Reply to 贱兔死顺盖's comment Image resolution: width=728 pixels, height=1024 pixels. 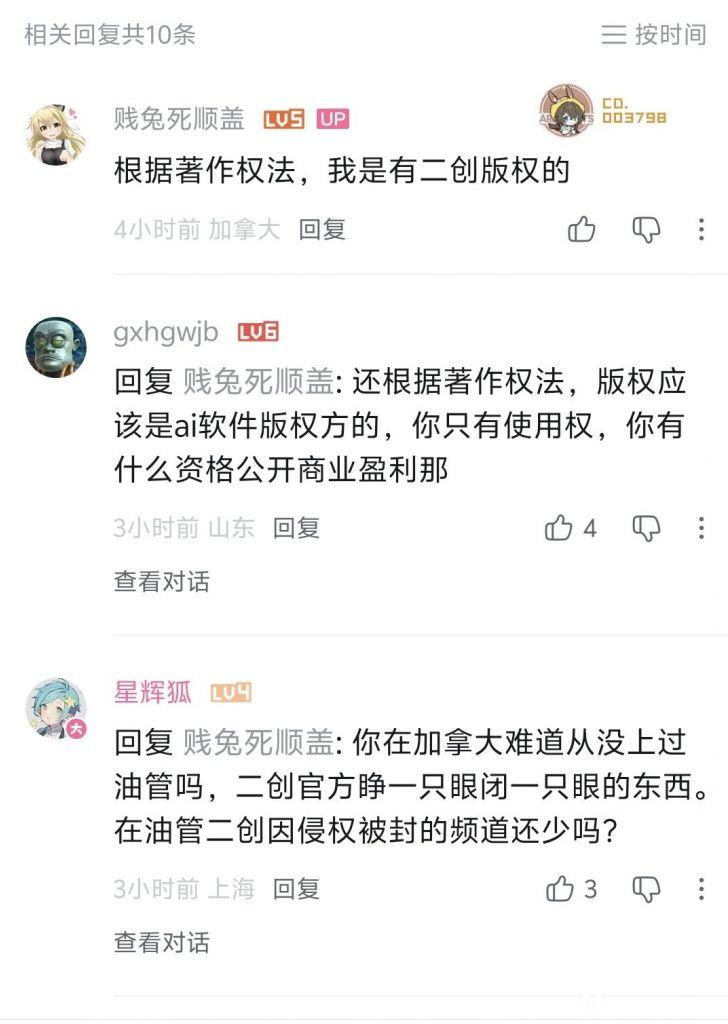coord(322,229)
